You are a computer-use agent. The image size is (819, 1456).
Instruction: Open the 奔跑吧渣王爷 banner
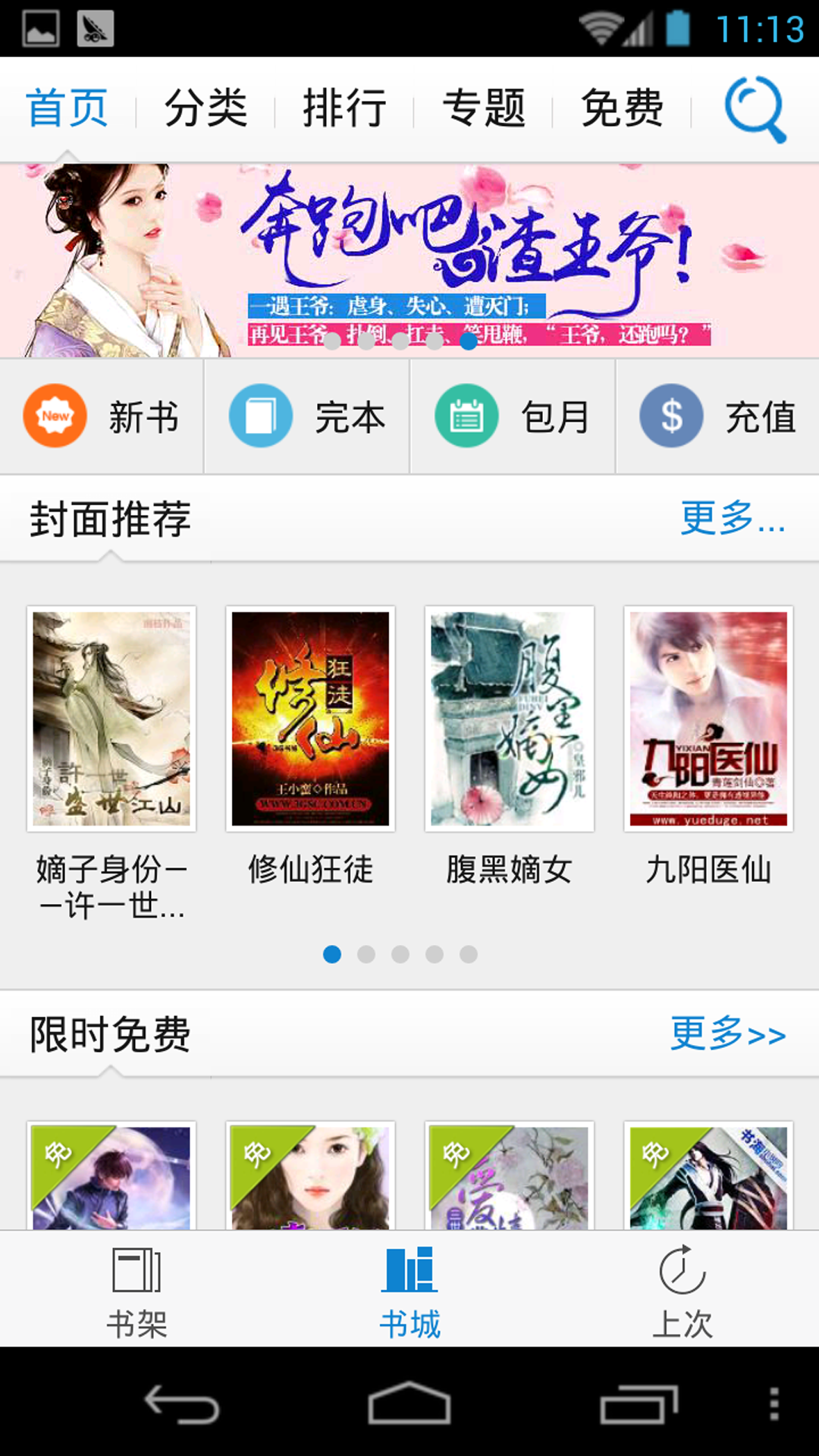tap(409, 260)
